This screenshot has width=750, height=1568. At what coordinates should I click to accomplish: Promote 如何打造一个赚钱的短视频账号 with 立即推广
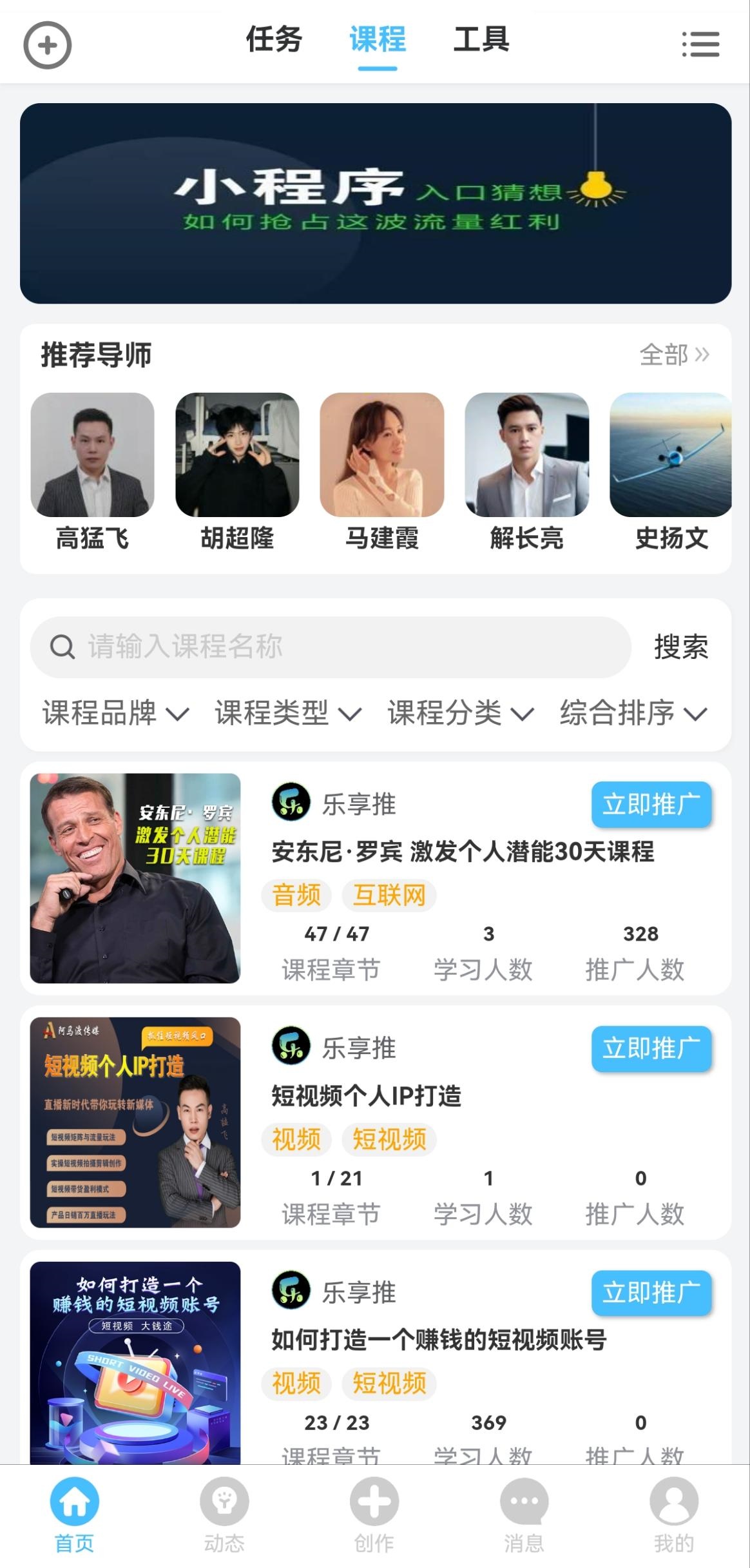point(651,1293)
